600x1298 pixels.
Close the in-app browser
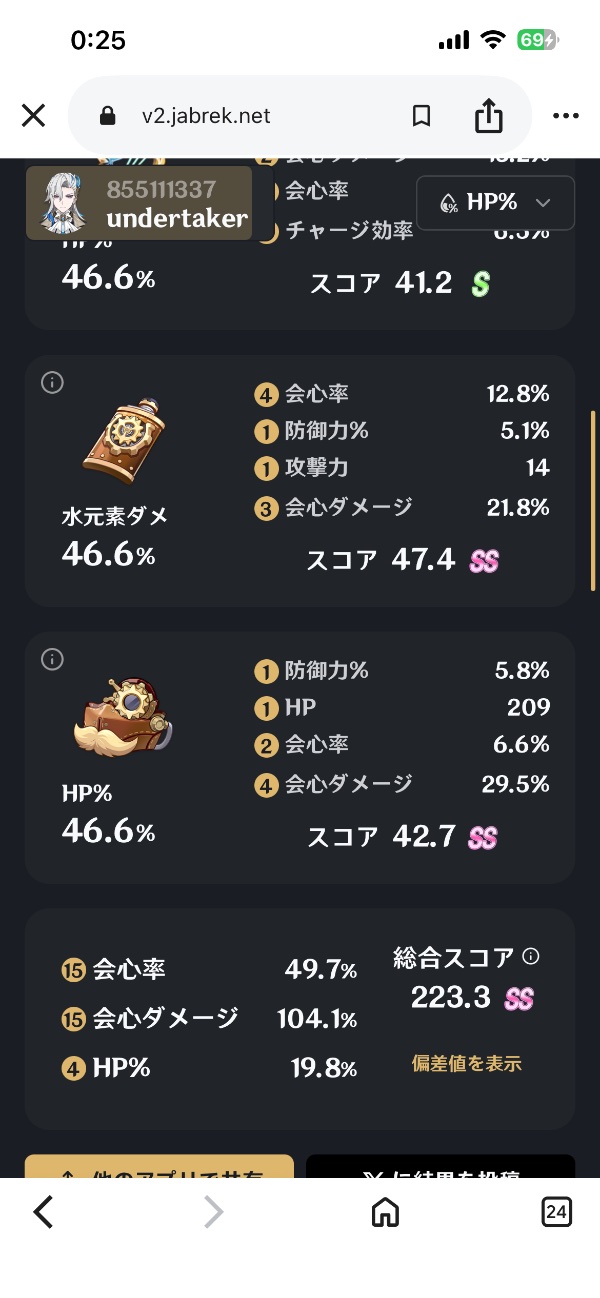click(33, 116)
